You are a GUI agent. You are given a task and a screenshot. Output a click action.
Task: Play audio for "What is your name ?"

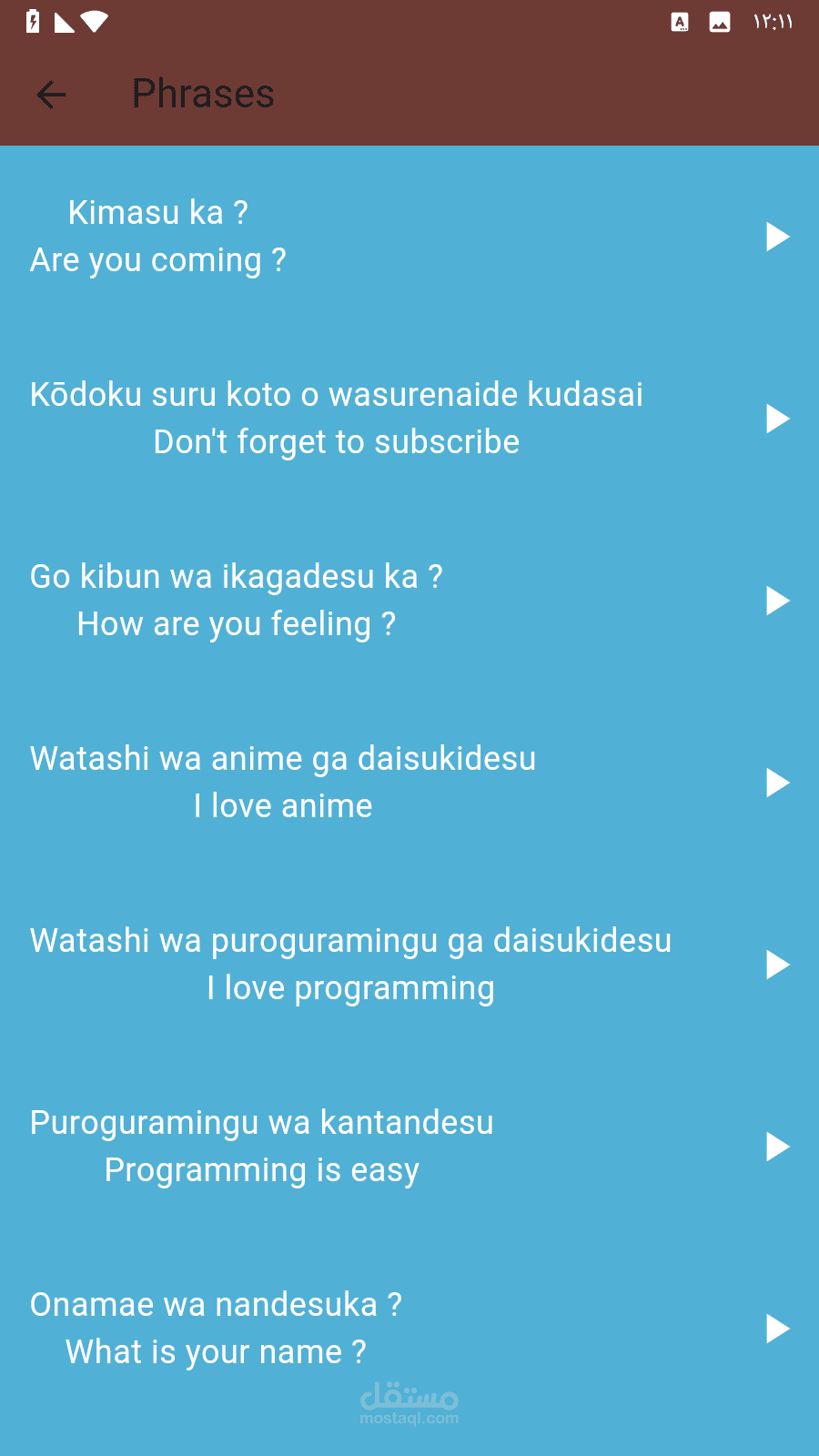tap(776, 1329)
